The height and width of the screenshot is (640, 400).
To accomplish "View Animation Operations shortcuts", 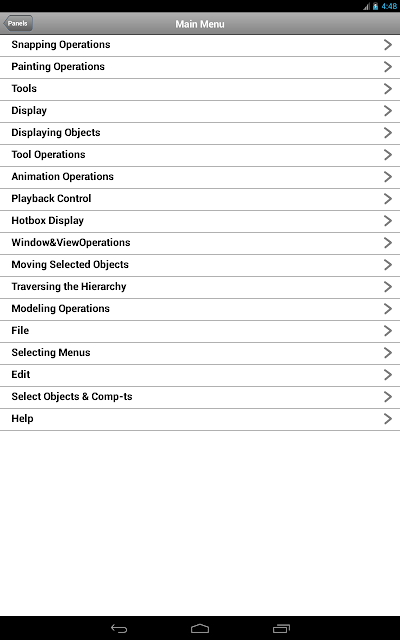I will 200,178.
